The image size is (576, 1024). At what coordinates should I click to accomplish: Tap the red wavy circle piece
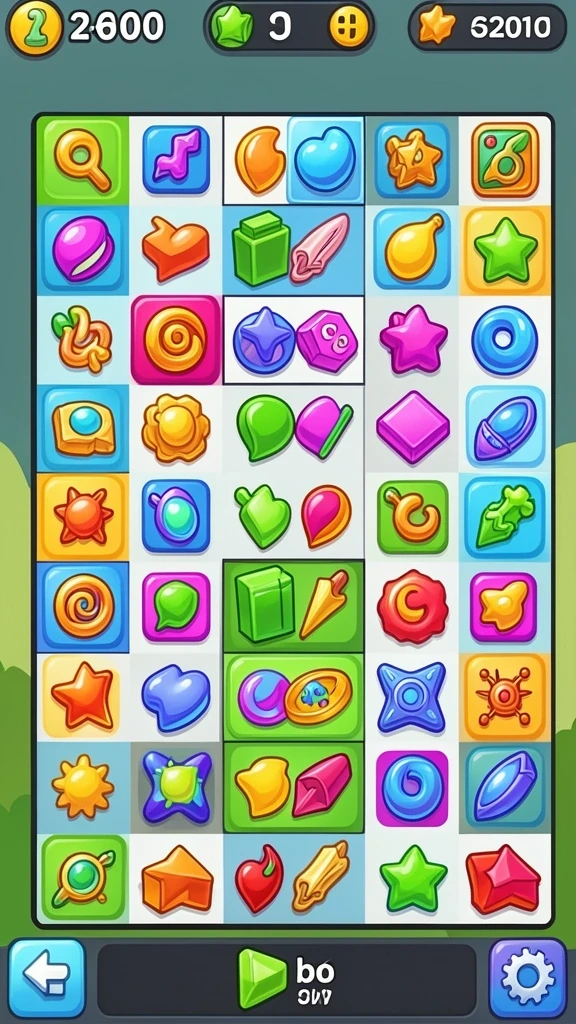pos(412,607)
